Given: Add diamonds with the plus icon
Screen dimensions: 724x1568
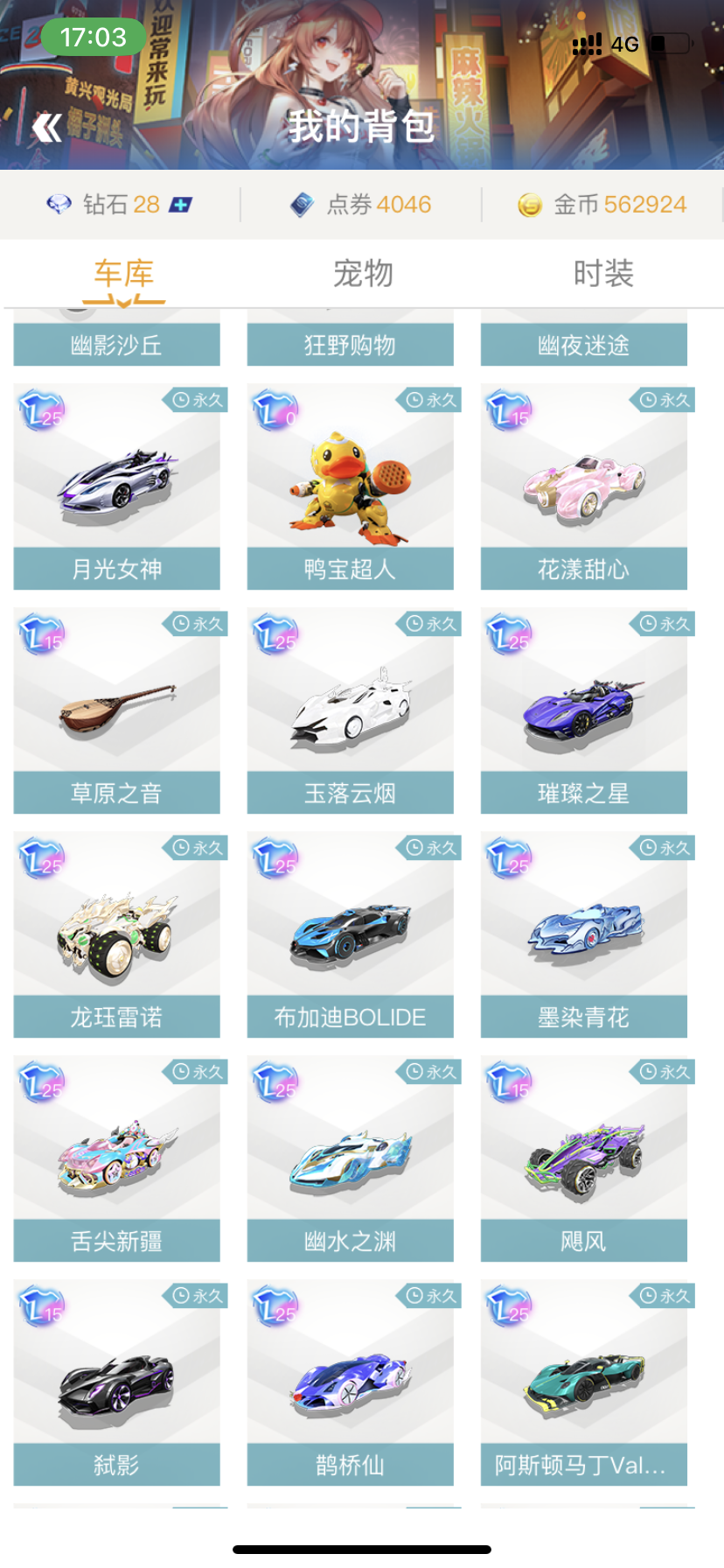Looking at the screenshot, I should [180, 205].
